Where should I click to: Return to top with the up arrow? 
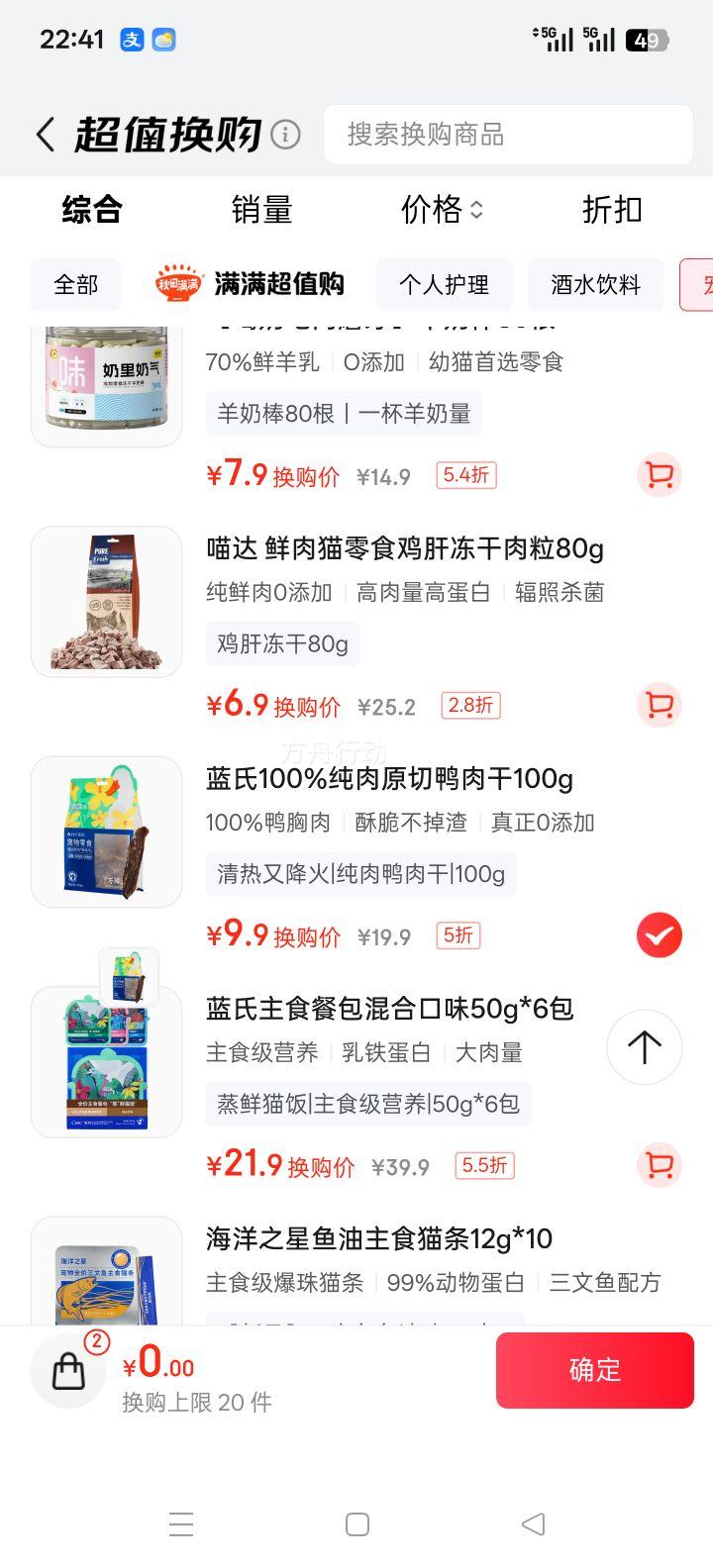[x=645, y=1047]
